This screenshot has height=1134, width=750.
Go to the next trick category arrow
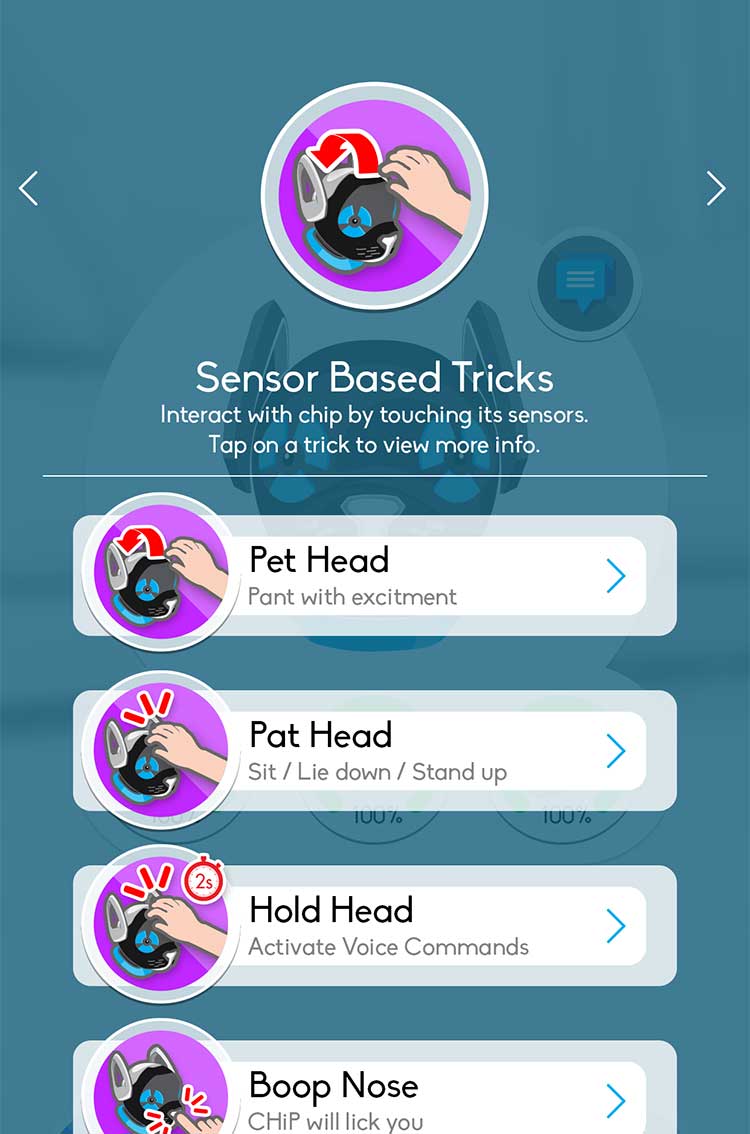[x=716, y=188]
